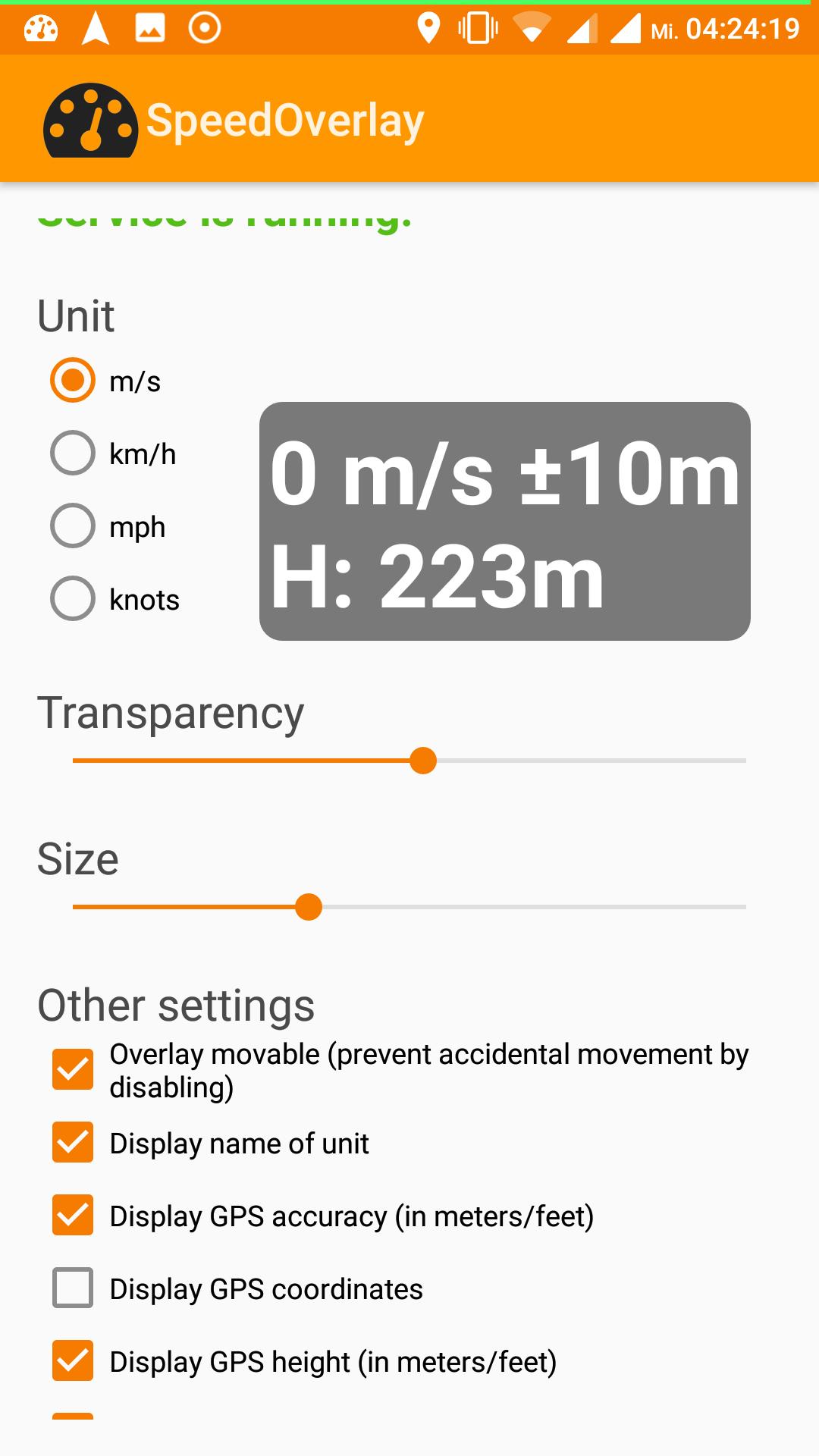Viewport: 819px width, 1456px height.
Task: Choose km/h as the speed unit
Action: 114,453
